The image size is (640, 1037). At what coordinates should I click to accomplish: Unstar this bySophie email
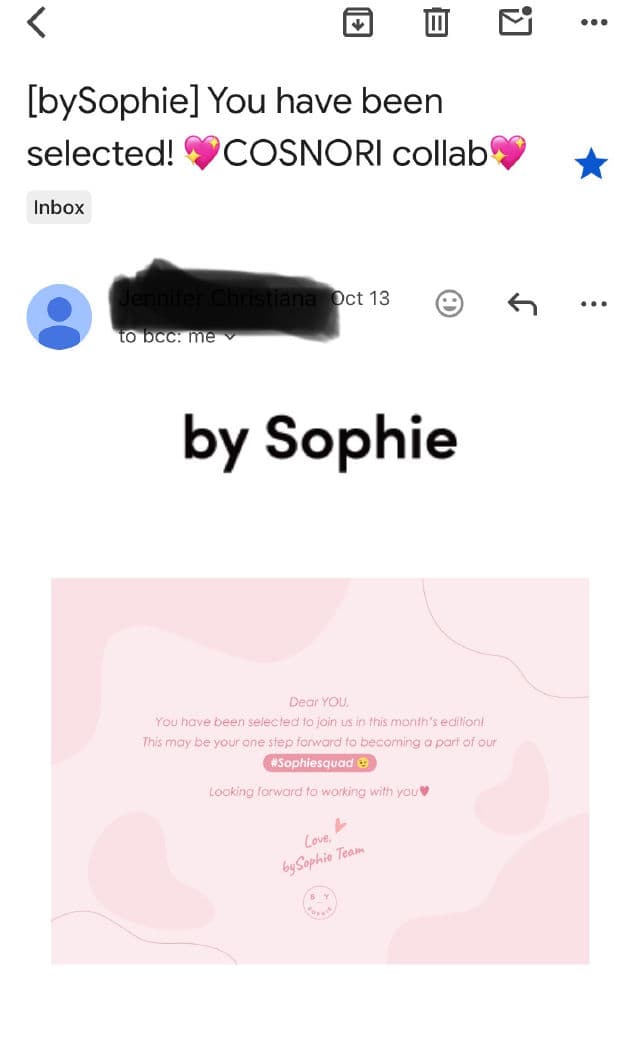[x=591, y=164]
